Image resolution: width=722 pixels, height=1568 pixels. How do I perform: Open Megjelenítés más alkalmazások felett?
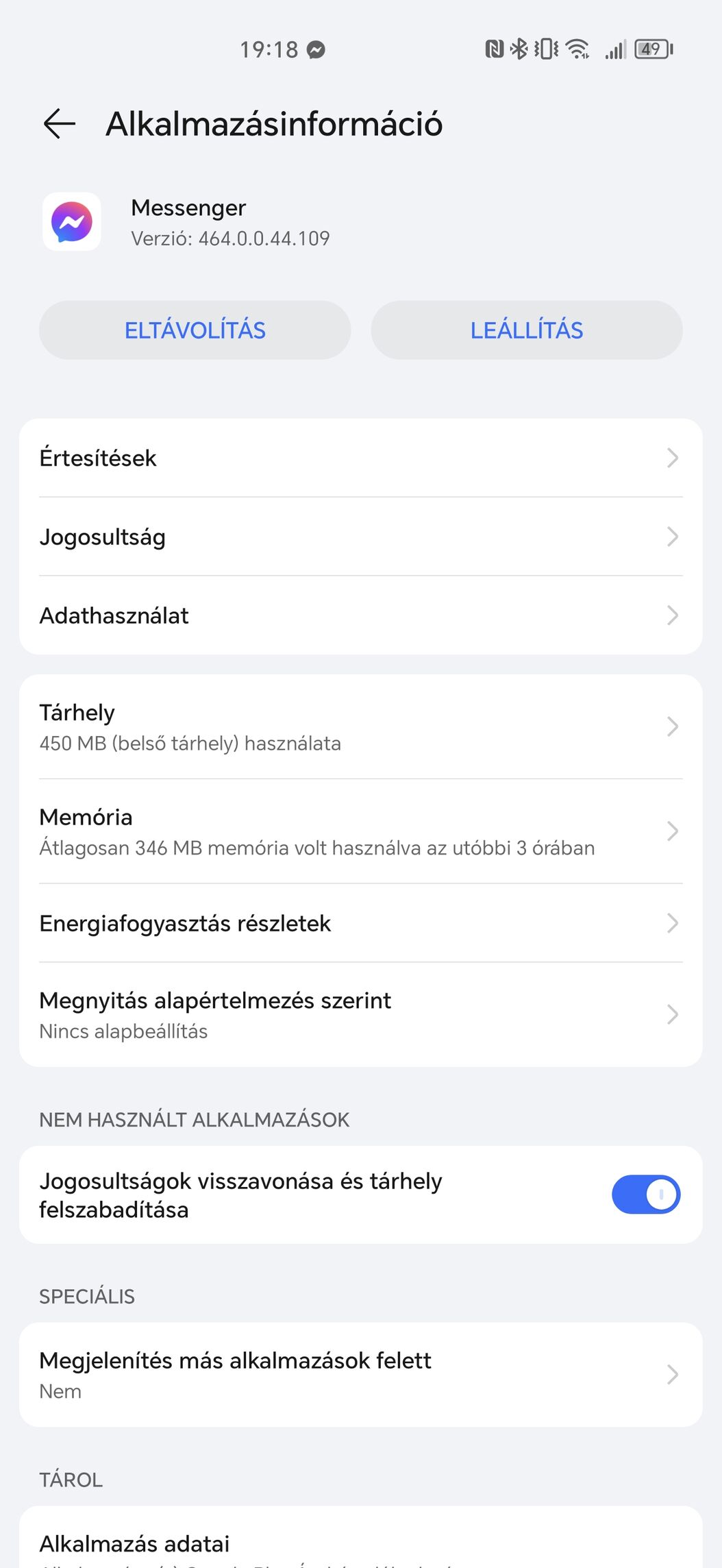click(360, 1375)
